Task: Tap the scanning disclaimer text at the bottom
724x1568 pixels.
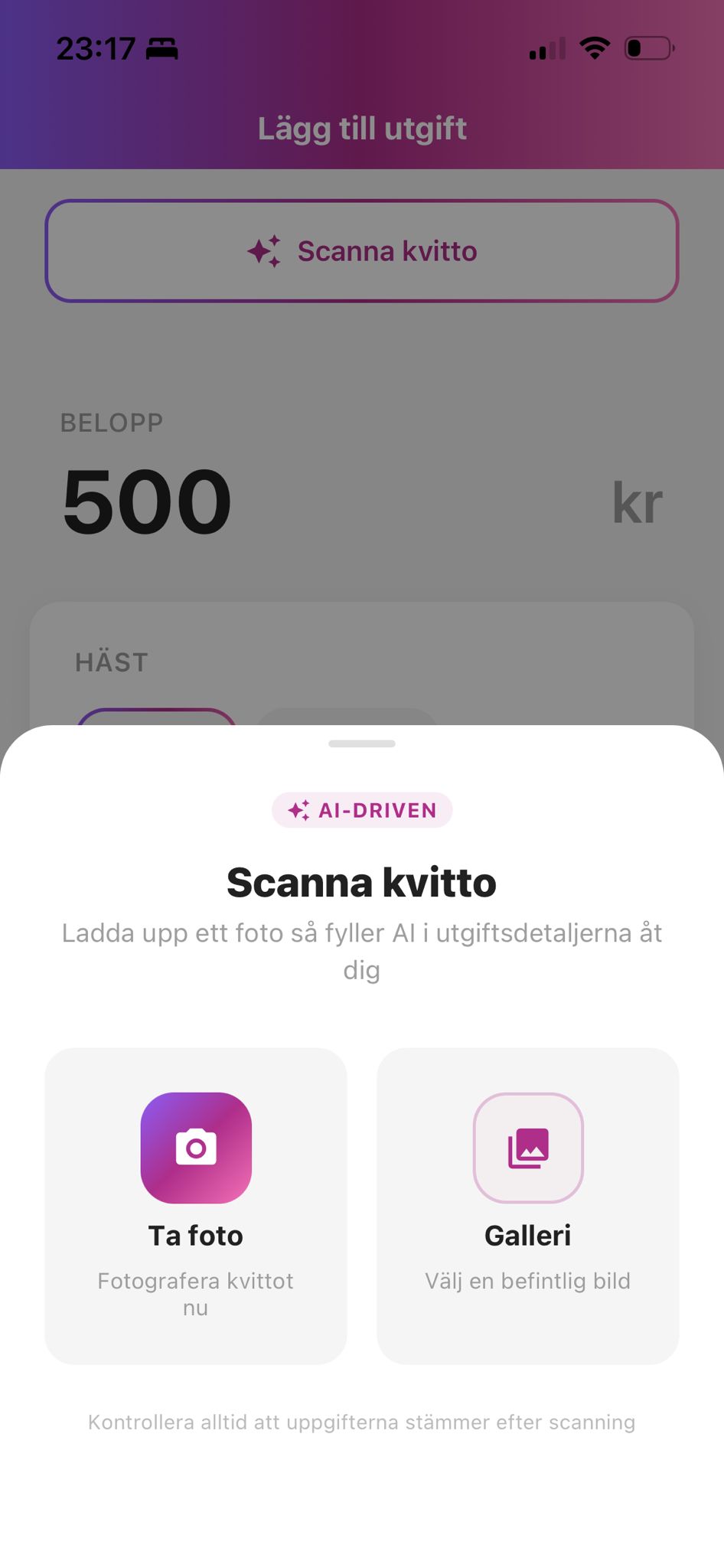Action: (361, 1422)
